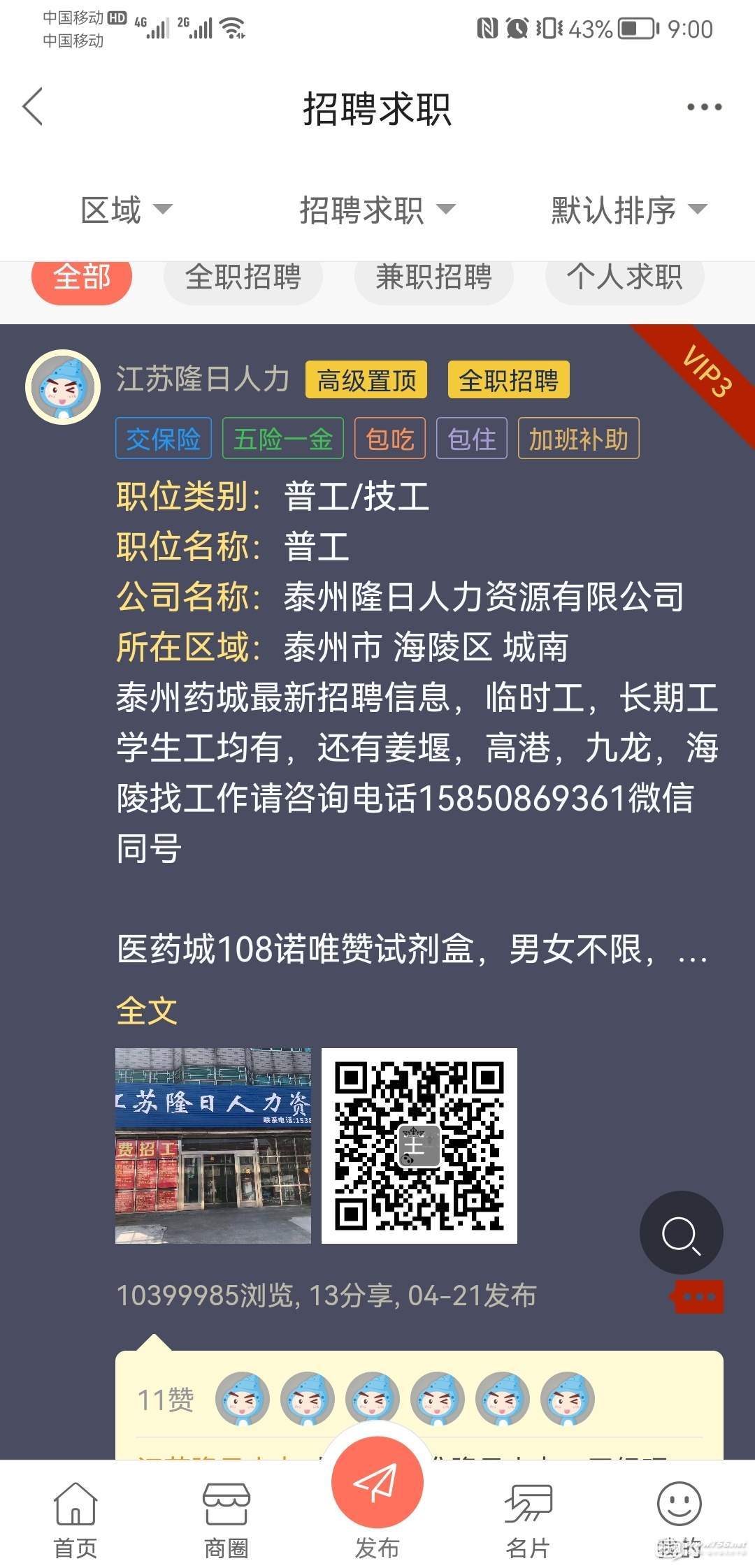Open the red comment bubble on the post
This screenshot has width=755, height=1568.
point(698,1297)
